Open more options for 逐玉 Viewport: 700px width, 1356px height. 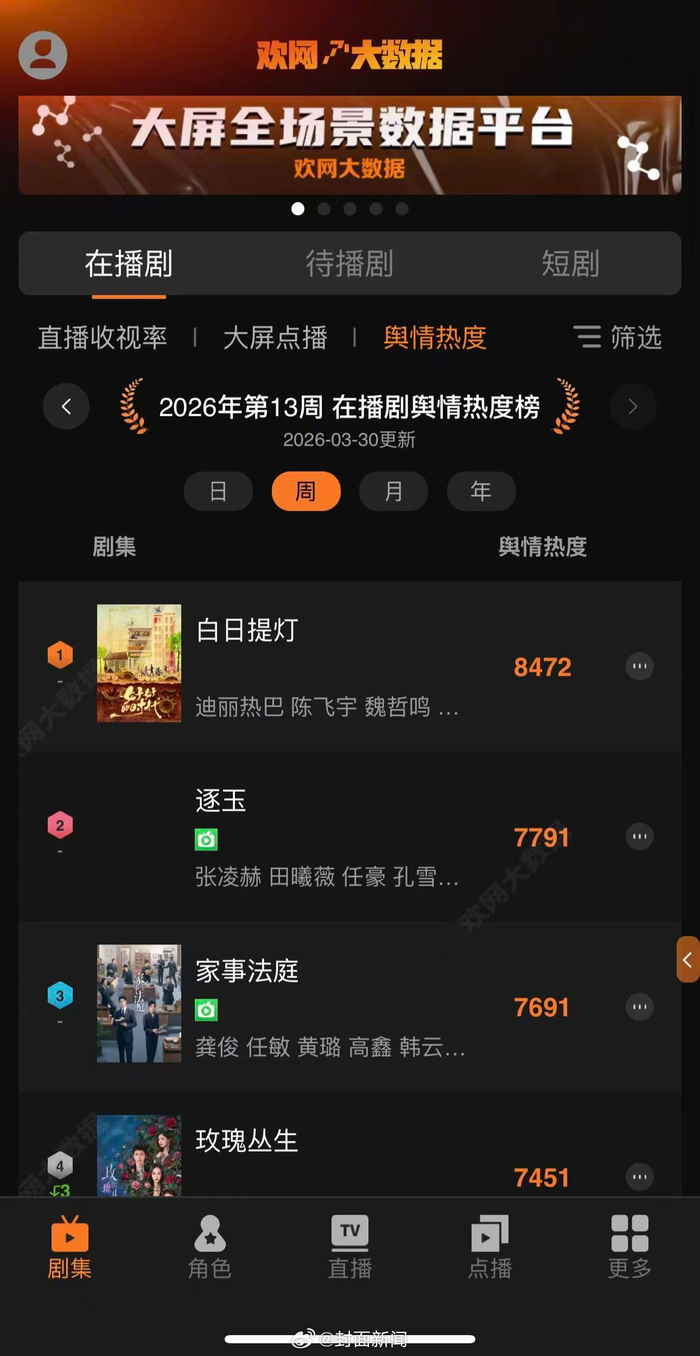639,836
